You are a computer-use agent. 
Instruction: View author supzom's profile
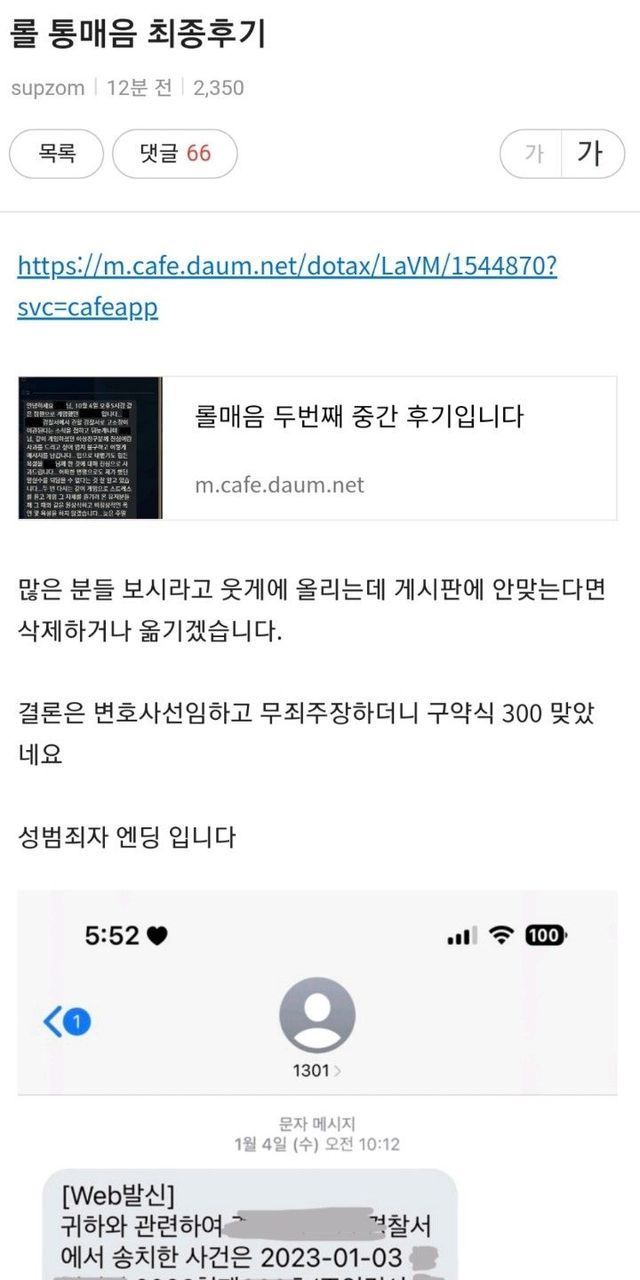coord(48,88)
